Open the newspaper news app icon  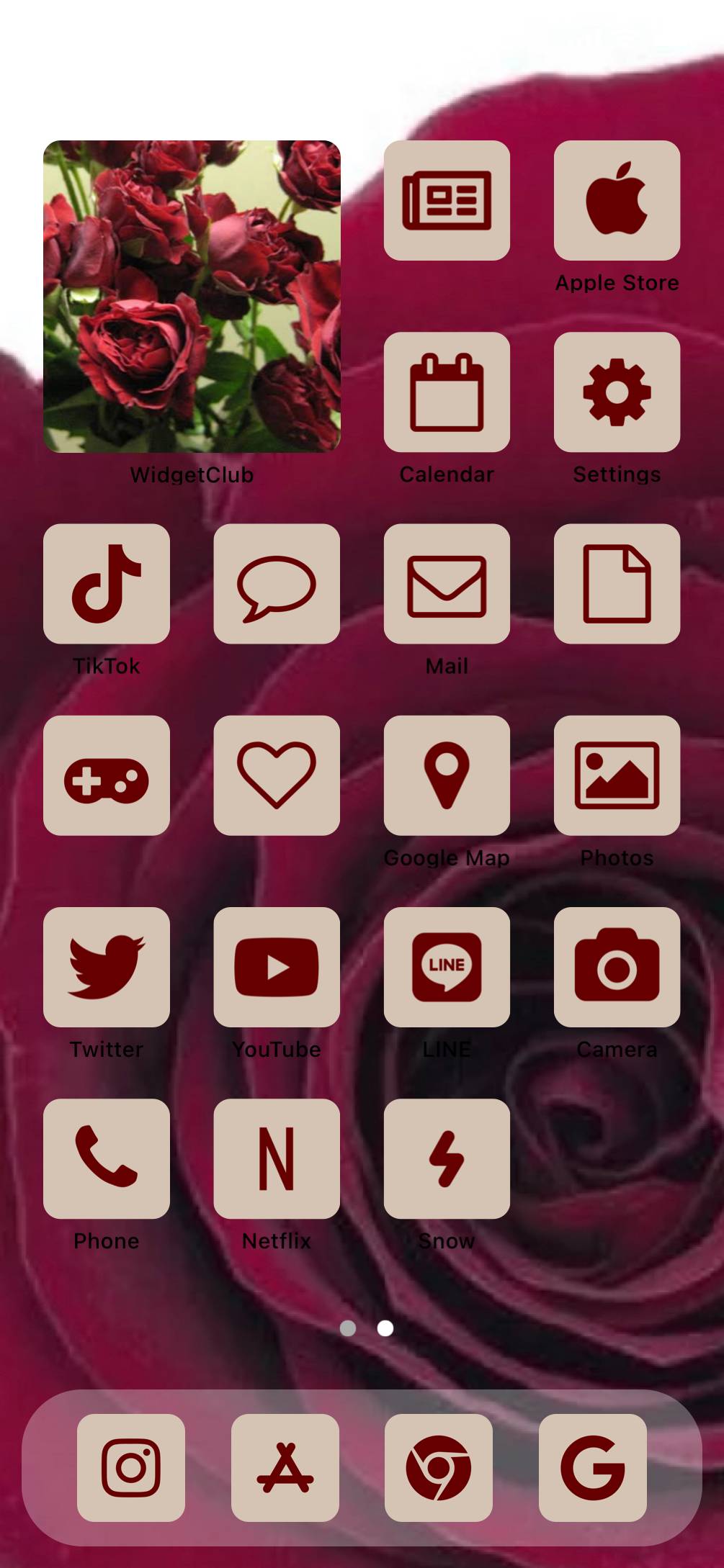tap(447, 200)
